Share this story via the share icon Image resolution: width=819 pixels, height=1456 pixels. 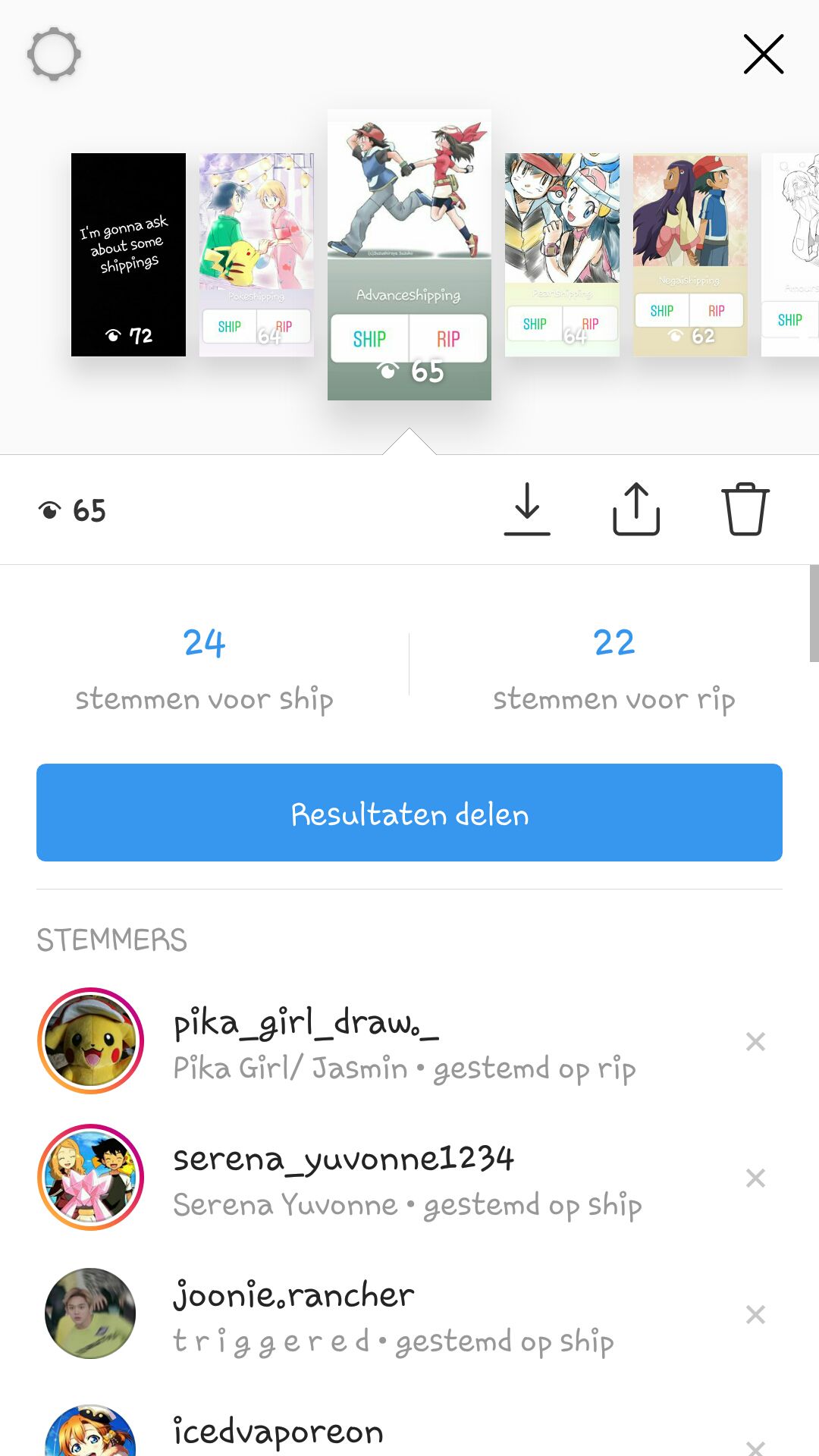click(636, 509)
